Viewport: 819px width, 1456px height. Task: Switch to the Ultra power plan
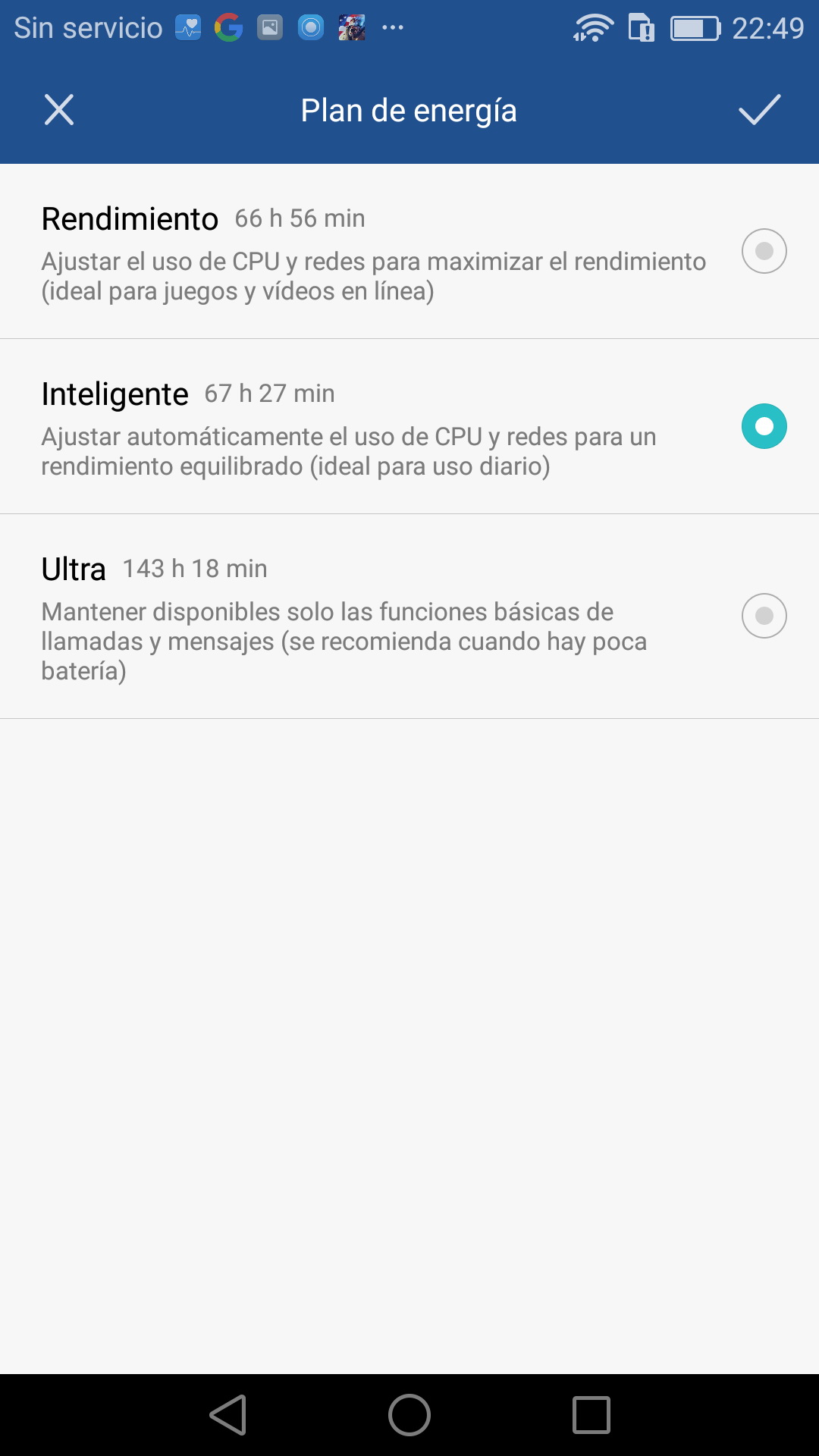764,616
